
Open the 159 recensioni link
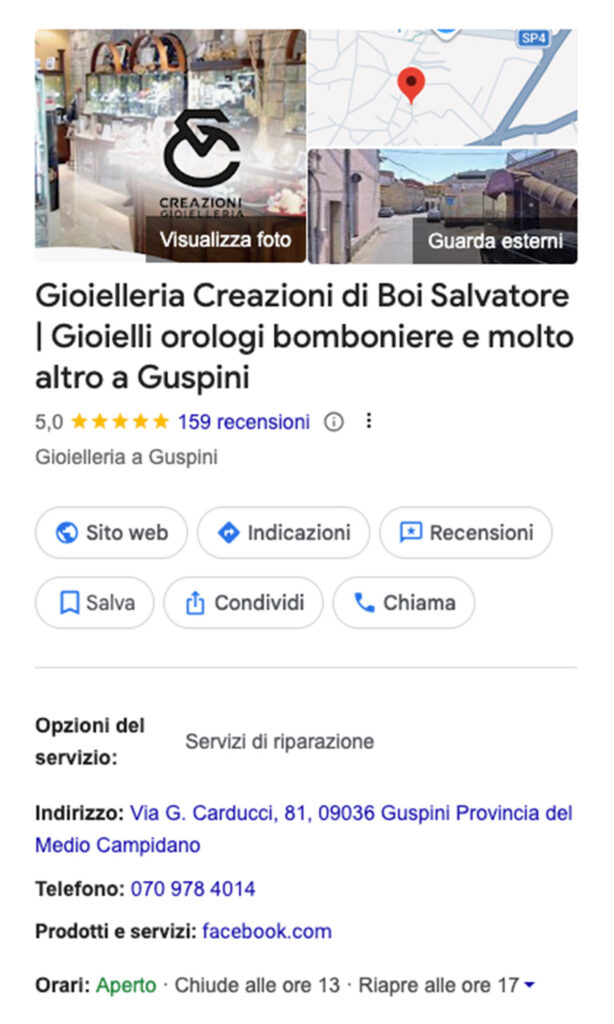point(243,422)
